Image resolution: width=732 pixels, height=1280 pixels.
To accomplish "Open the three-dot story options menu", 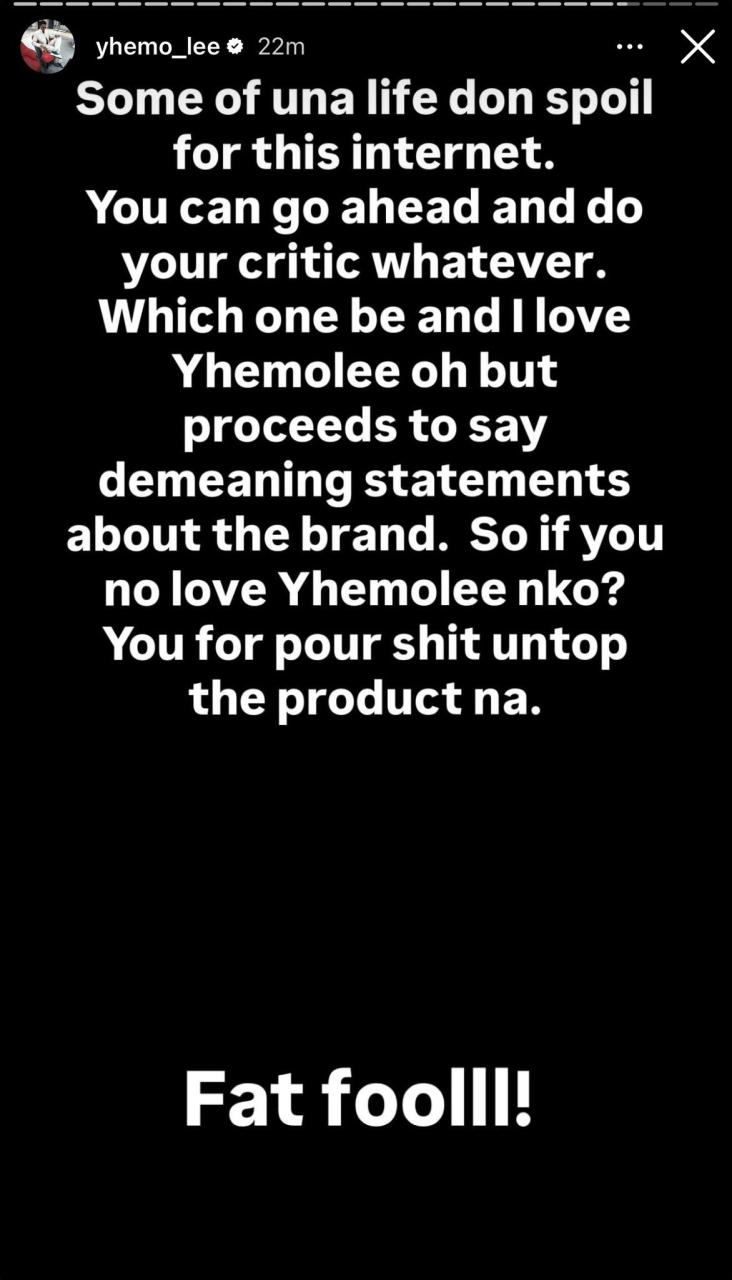I will [630, 47].
